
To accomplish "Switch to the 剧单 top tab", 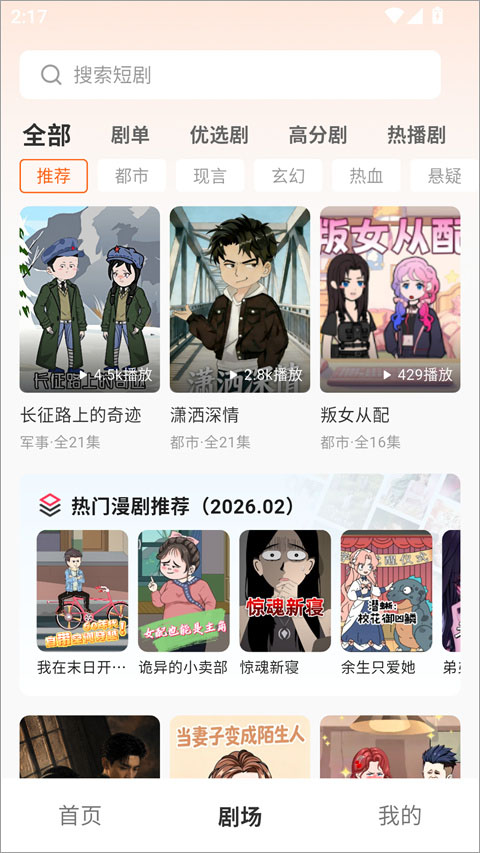I will (130, 135).
